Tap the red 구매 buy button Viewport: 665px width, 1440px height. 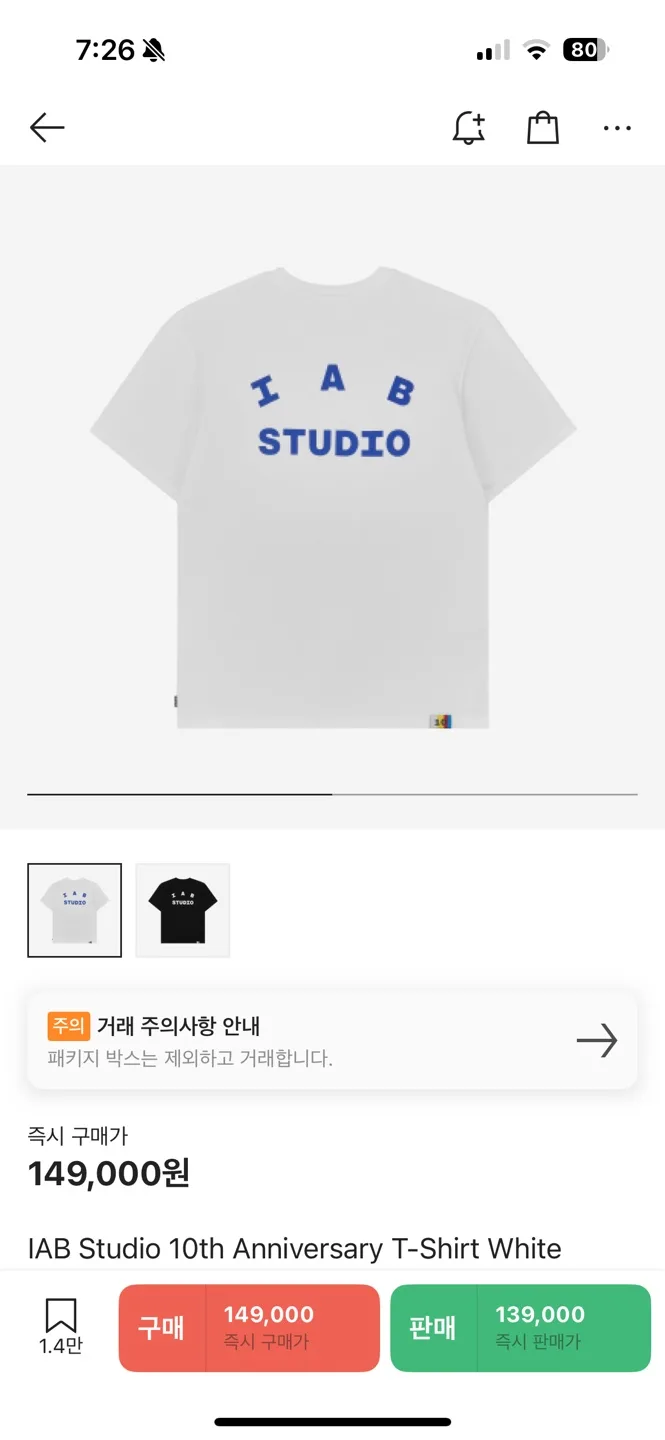tap(249, 1328)
